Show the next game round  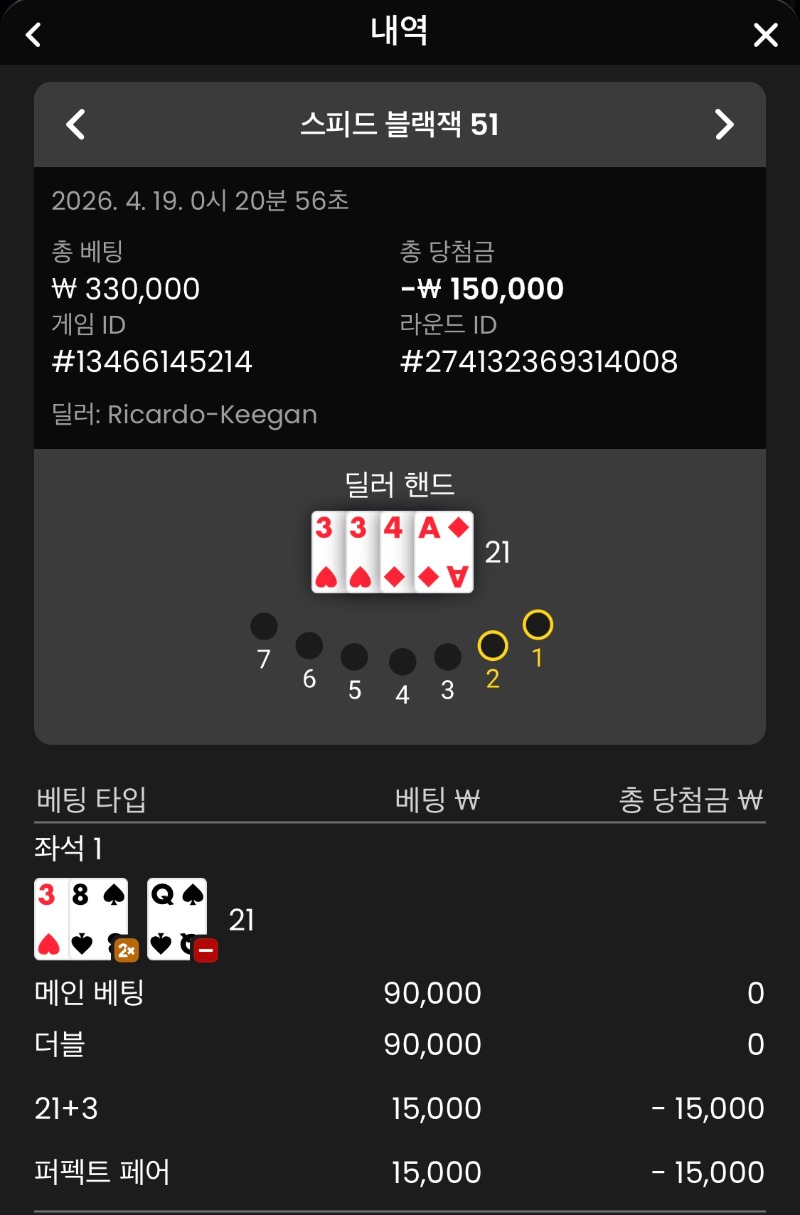click(724, 125)
